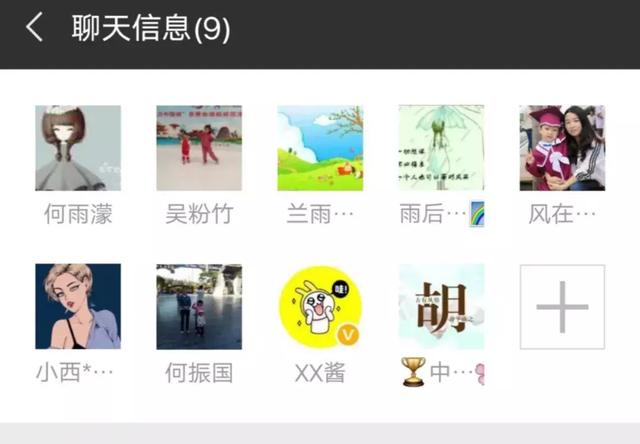View the member starting with 小西
640x444 pixels.
click(x=78, y=306)
